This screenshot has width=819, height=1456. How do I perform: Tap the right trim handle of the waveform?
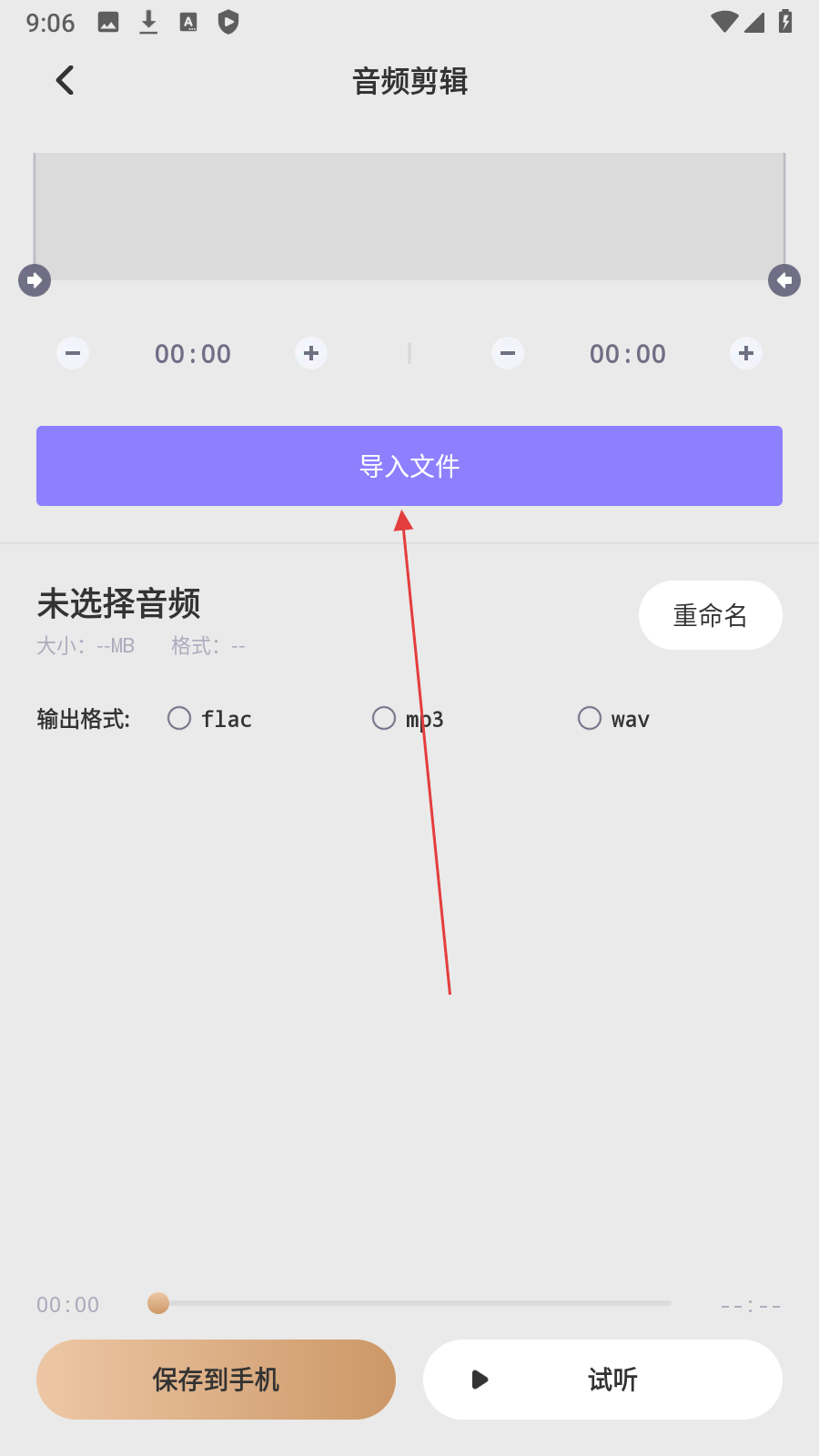784,280
